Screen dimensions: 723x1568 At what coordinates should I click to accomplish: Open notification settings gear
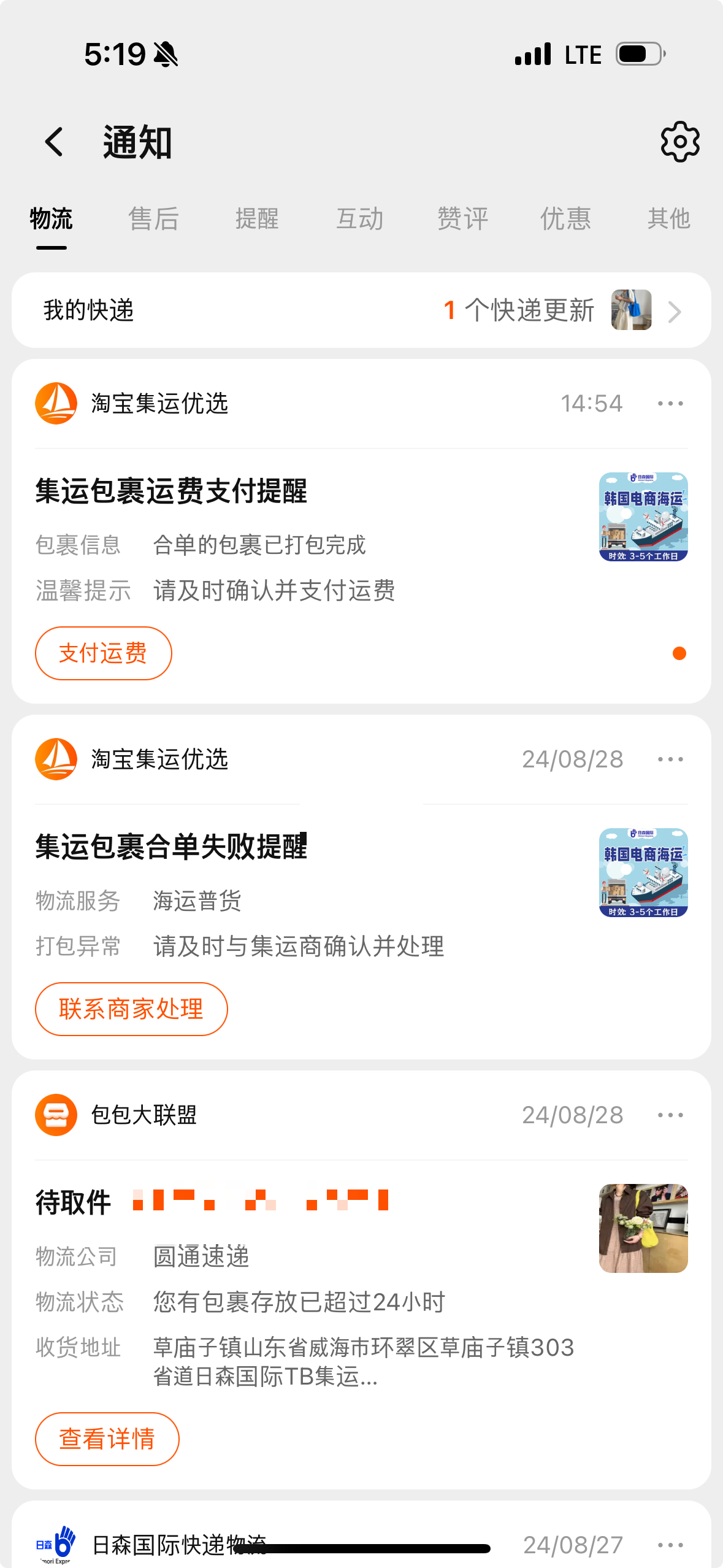pos(679,142)
